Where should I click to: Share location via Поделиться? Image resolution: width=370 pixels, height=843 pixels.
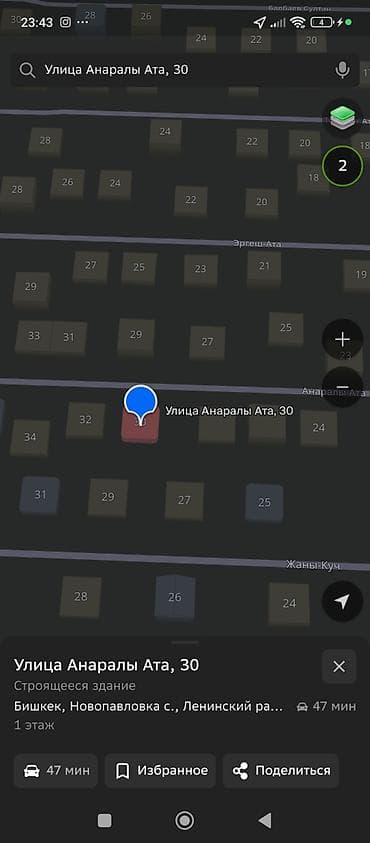coord(281,771)
